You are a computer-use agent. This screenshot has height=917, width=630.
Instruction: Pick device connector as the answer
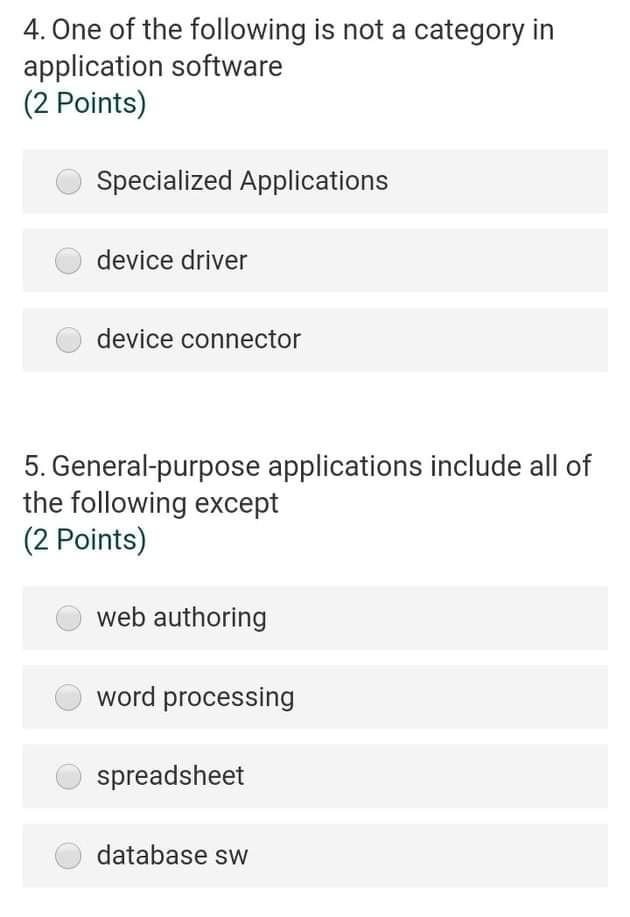point(69,340)
